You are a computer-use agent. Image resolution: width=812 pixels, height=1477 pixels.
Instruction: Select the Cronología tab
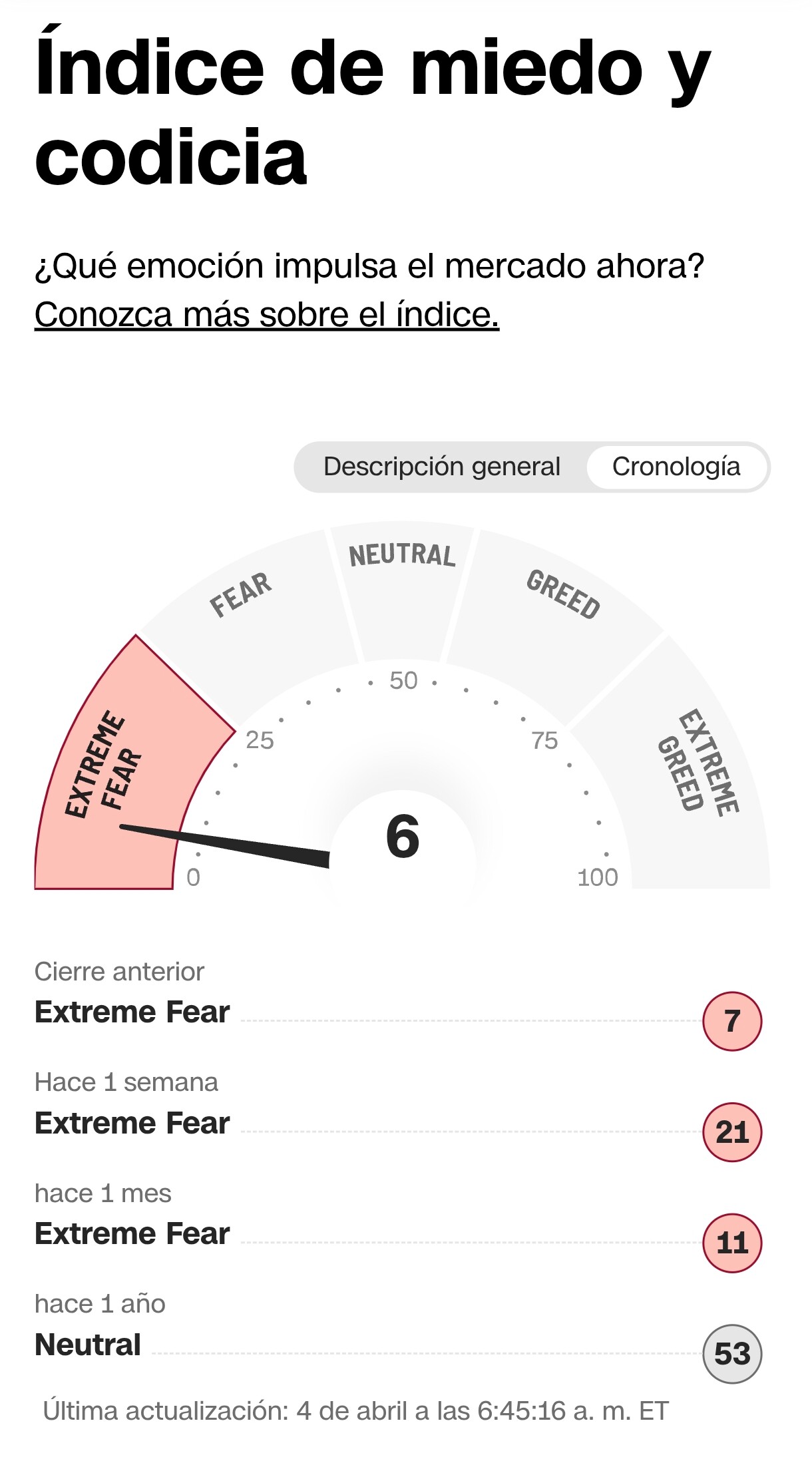676,467
